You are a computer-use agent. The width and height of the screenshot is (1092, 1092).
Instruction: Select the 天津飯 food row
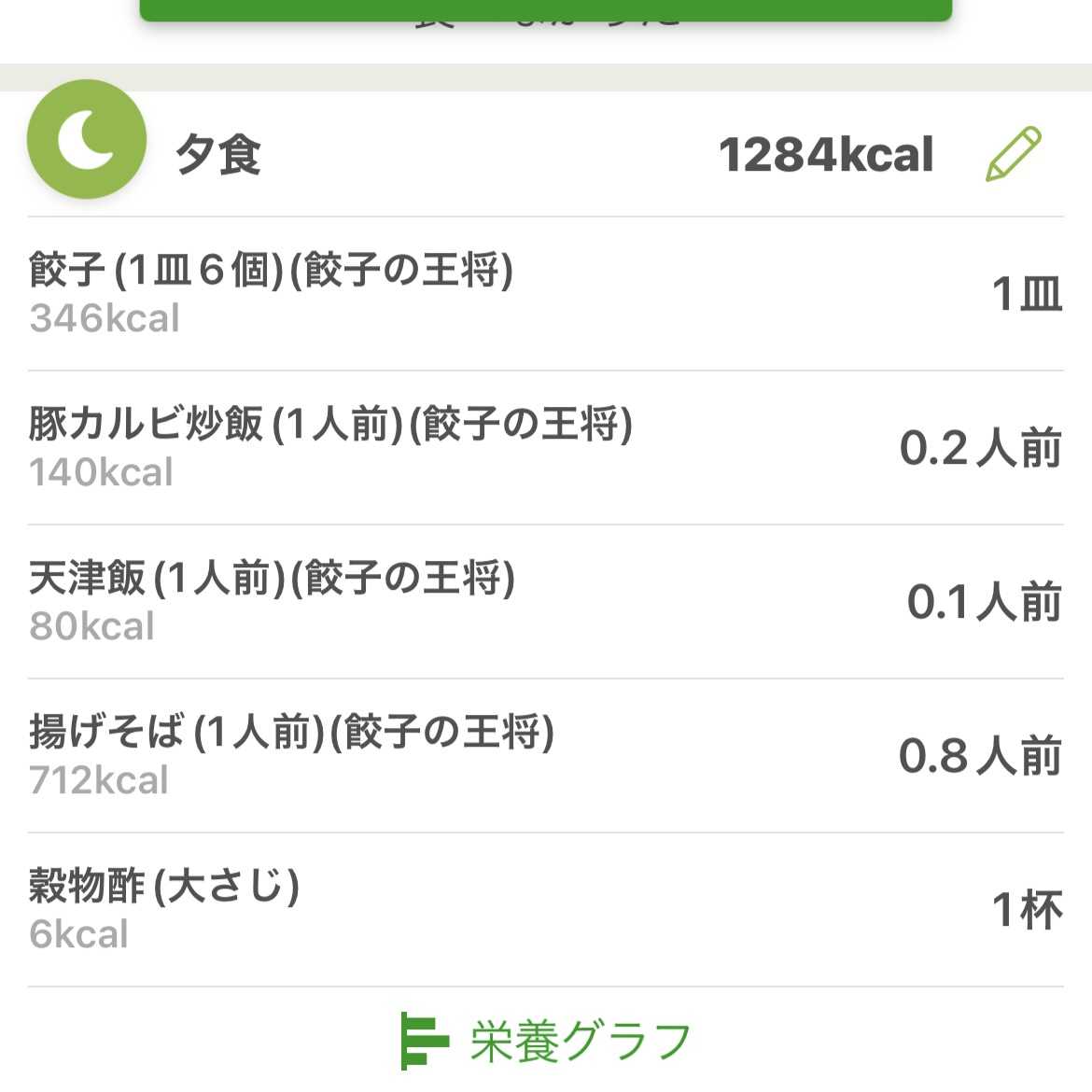tap(545, 601)
